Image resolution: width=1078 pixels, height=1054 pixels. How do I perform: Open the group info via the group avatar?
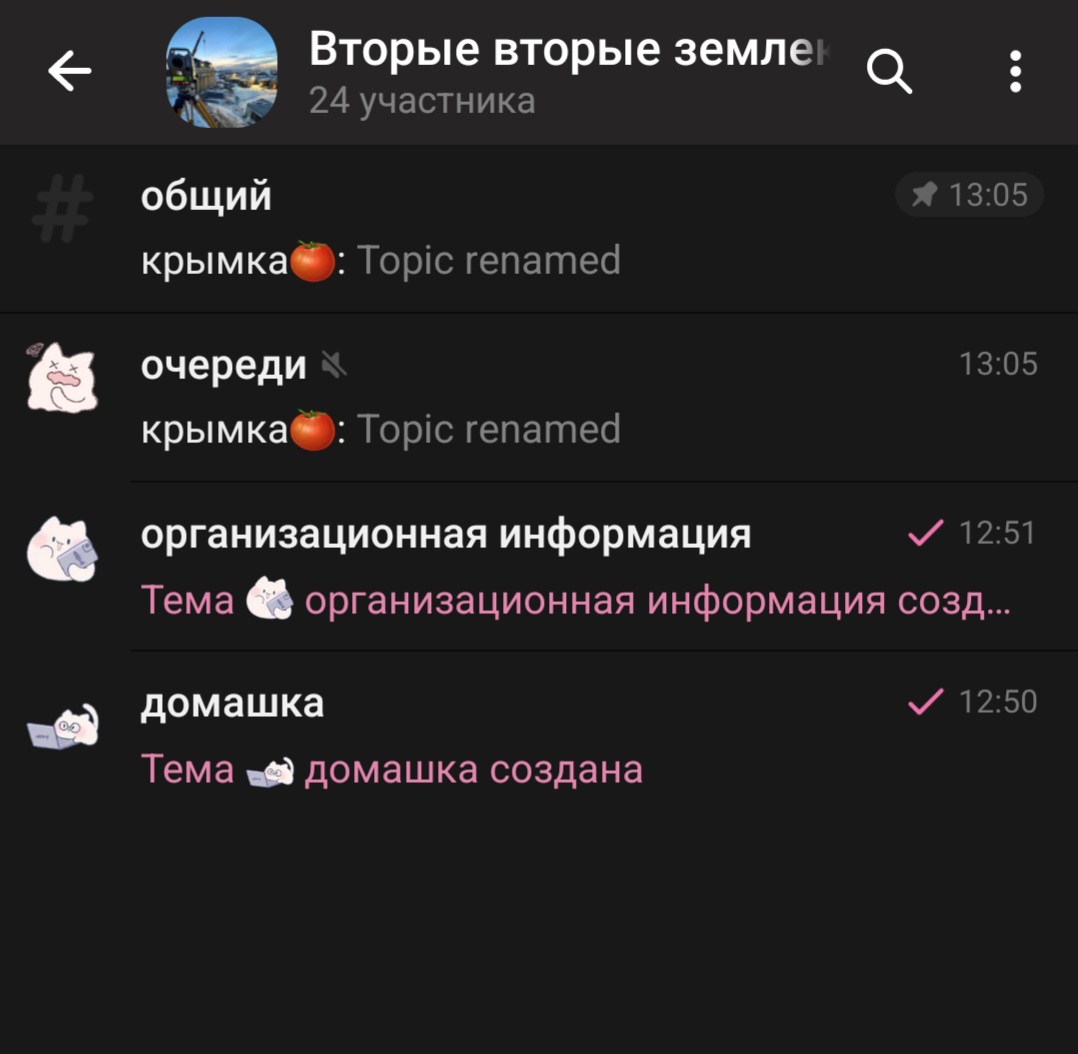(221, 72)
